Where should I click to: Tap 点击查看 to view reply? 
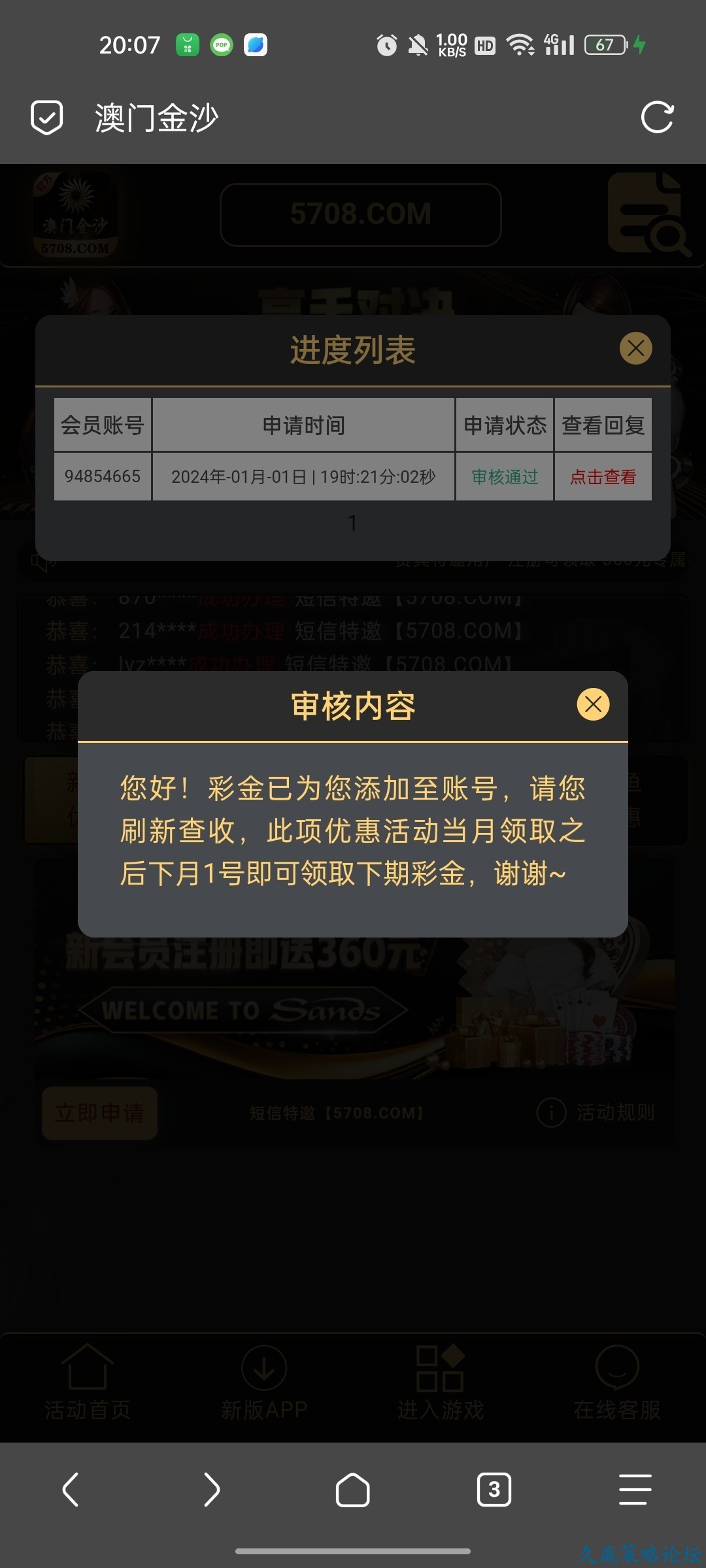[x=603, y=477]
